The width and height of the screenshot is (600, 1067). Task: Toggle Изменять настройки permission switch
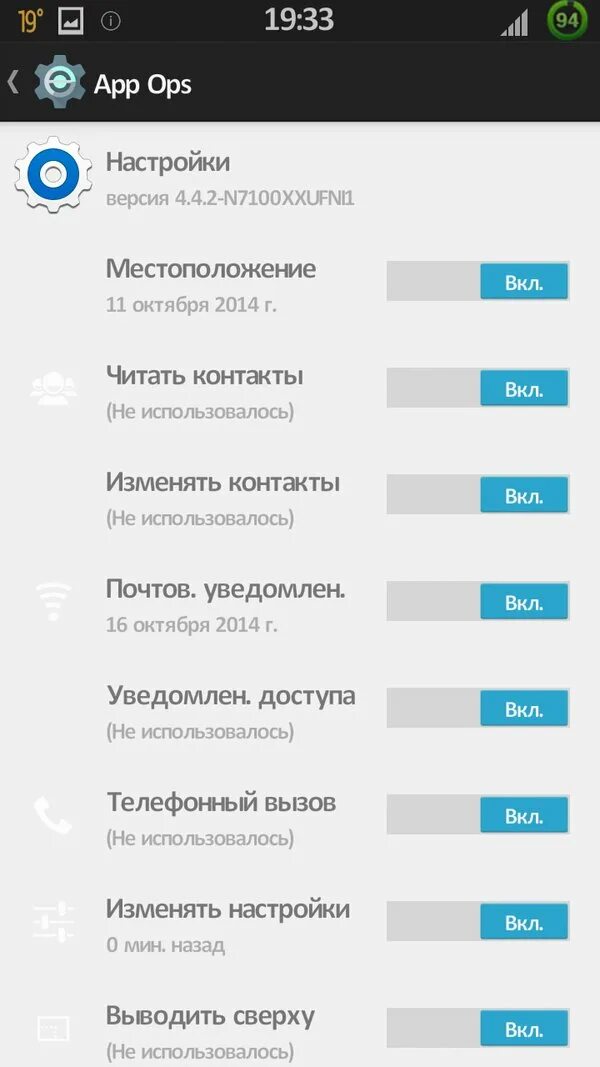click(478, 922)
